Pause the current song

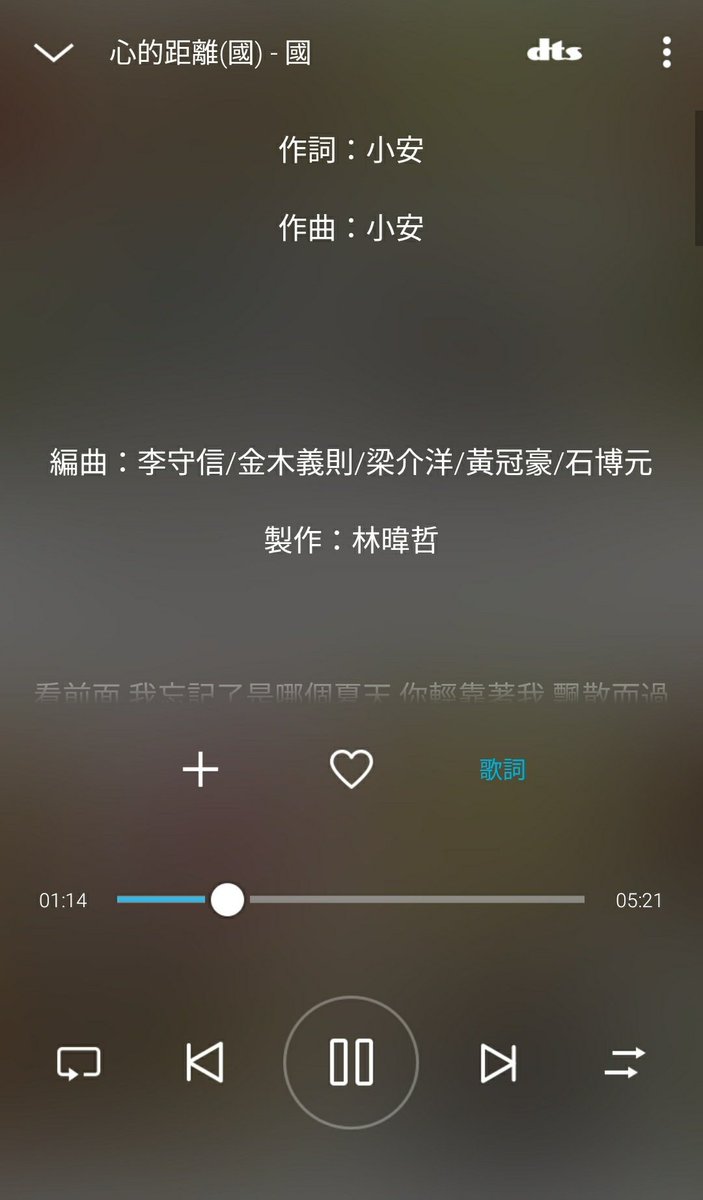point(351,1062)
